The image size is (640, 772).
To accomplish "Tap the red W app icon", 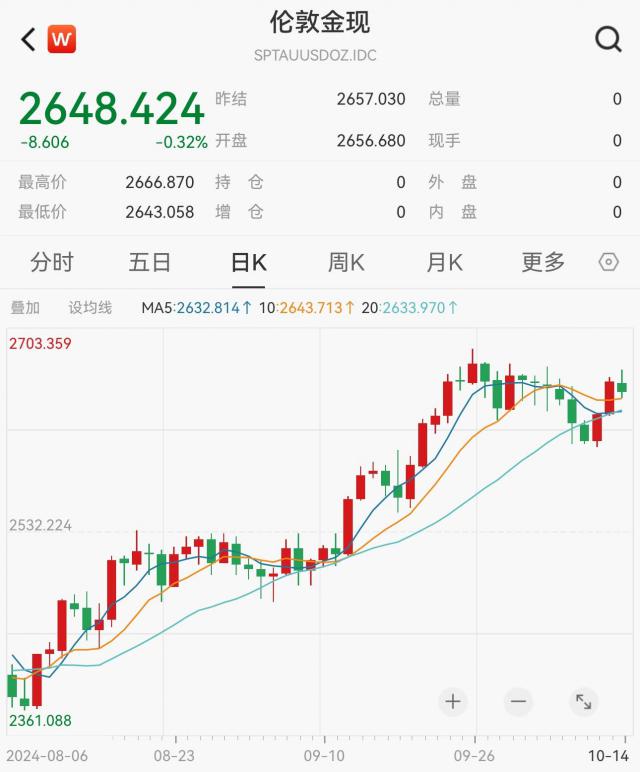I will pyautogui.click(x=62, y=39).
